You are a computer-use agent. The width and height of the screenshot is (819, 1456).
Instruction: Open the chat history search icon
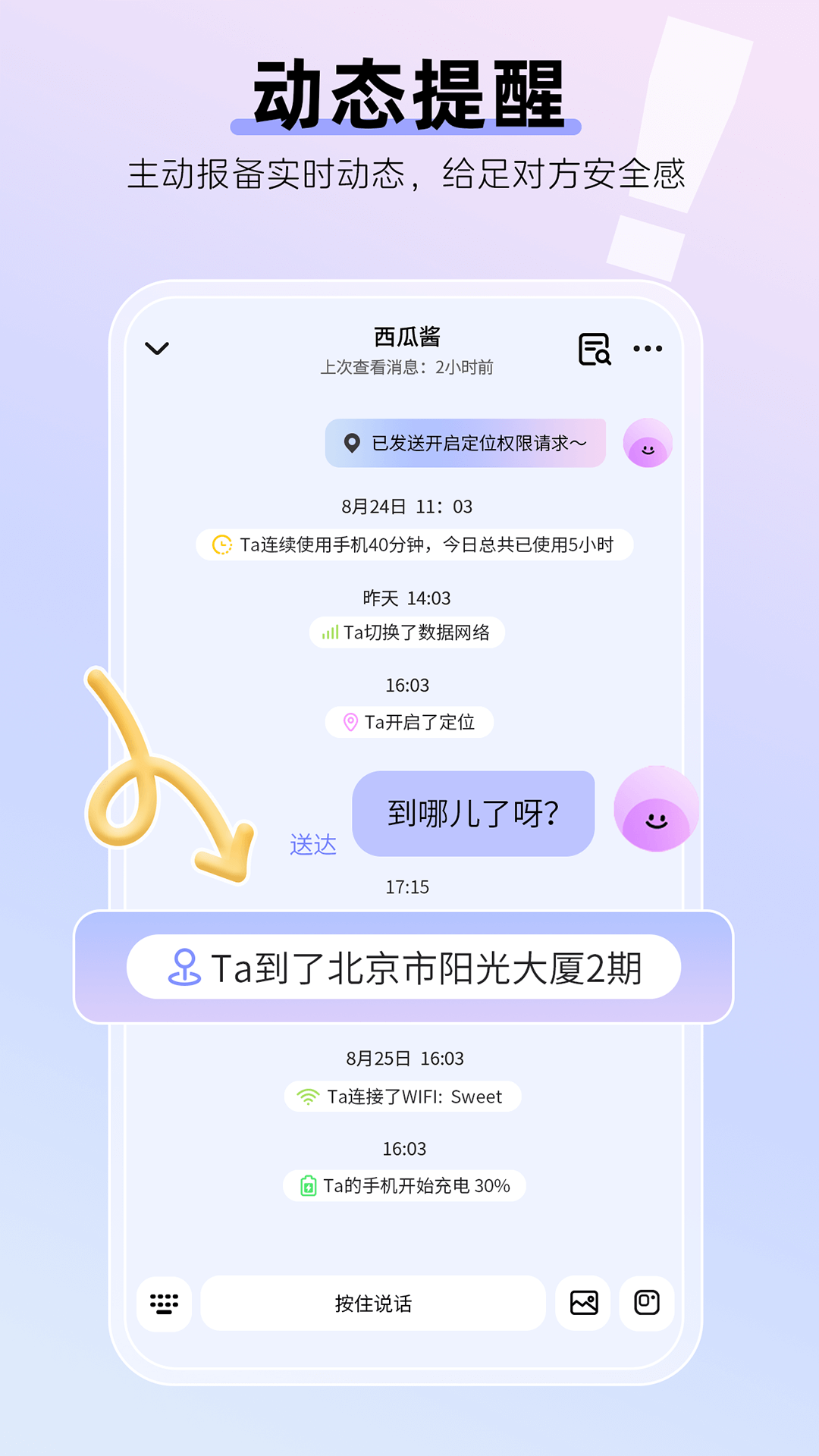[596, 350]
